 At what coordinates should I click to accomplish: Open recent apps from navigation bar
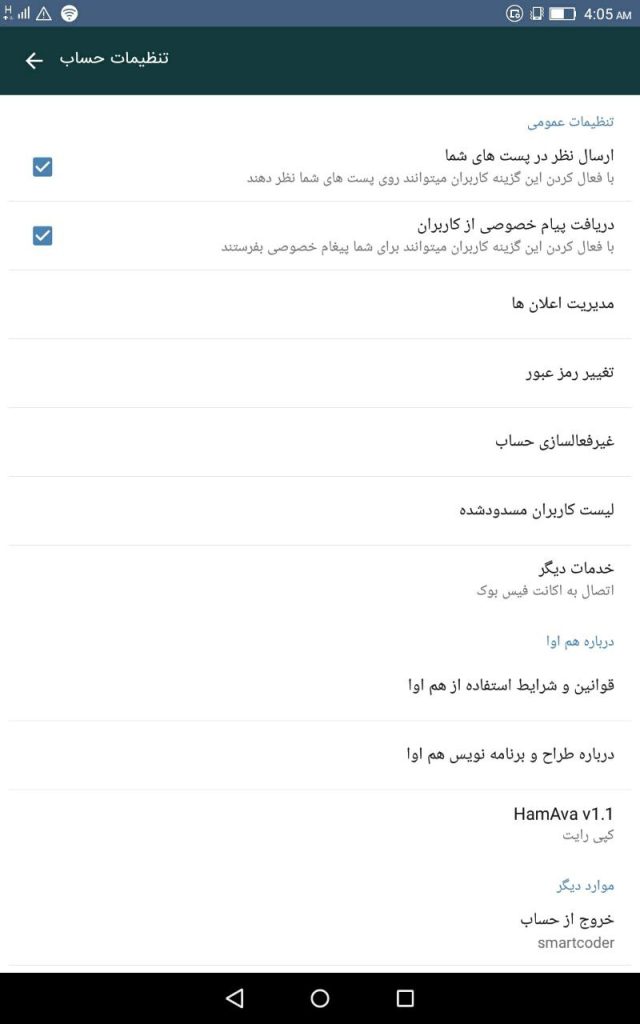pyautogui.click(x=406, y=998)
